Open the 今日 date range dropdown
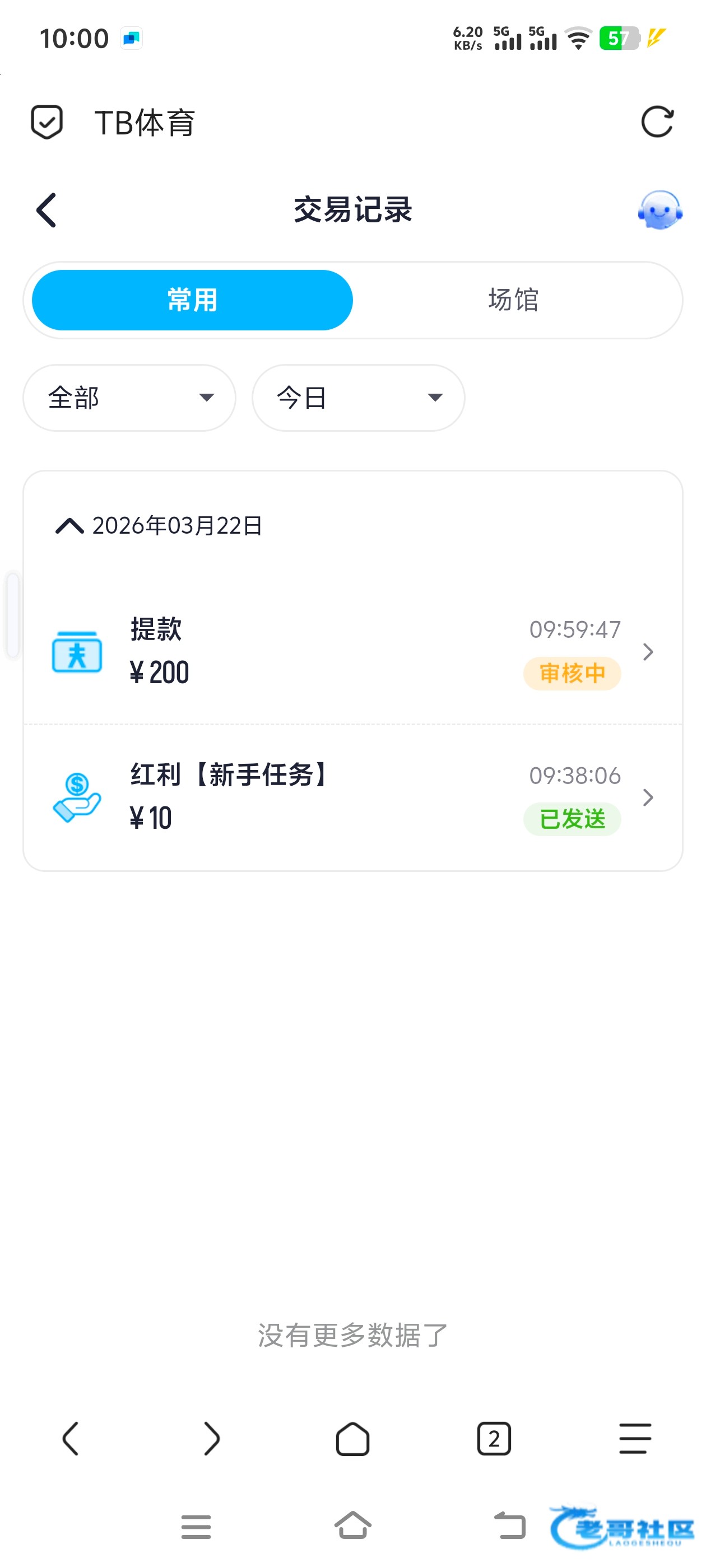Image resolution: width=706 pixels, height=1568 pixels. (358, 398)
